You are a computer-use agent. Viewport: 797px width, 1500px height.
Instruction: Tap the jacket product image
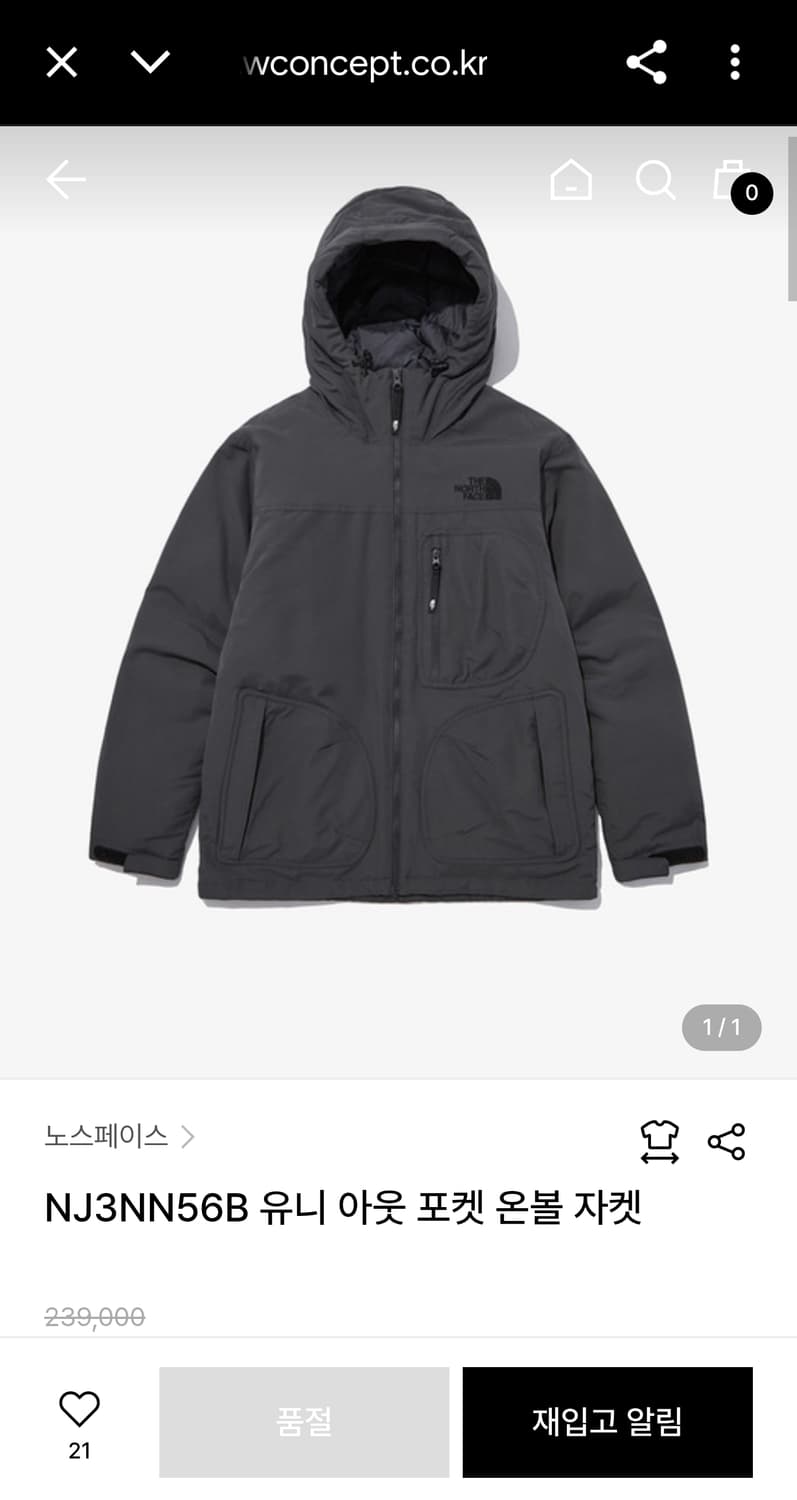[x=400, y=600]
